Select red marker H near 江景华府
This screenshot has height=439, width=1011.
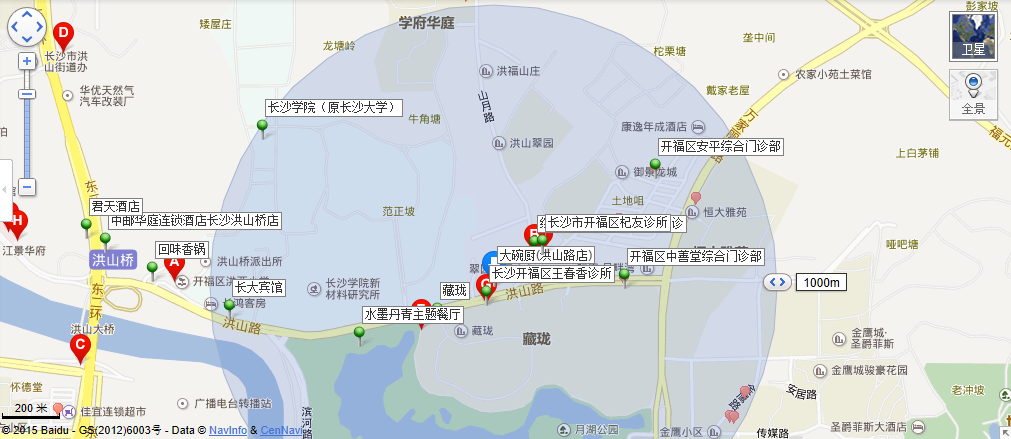(x=15, y=221)
